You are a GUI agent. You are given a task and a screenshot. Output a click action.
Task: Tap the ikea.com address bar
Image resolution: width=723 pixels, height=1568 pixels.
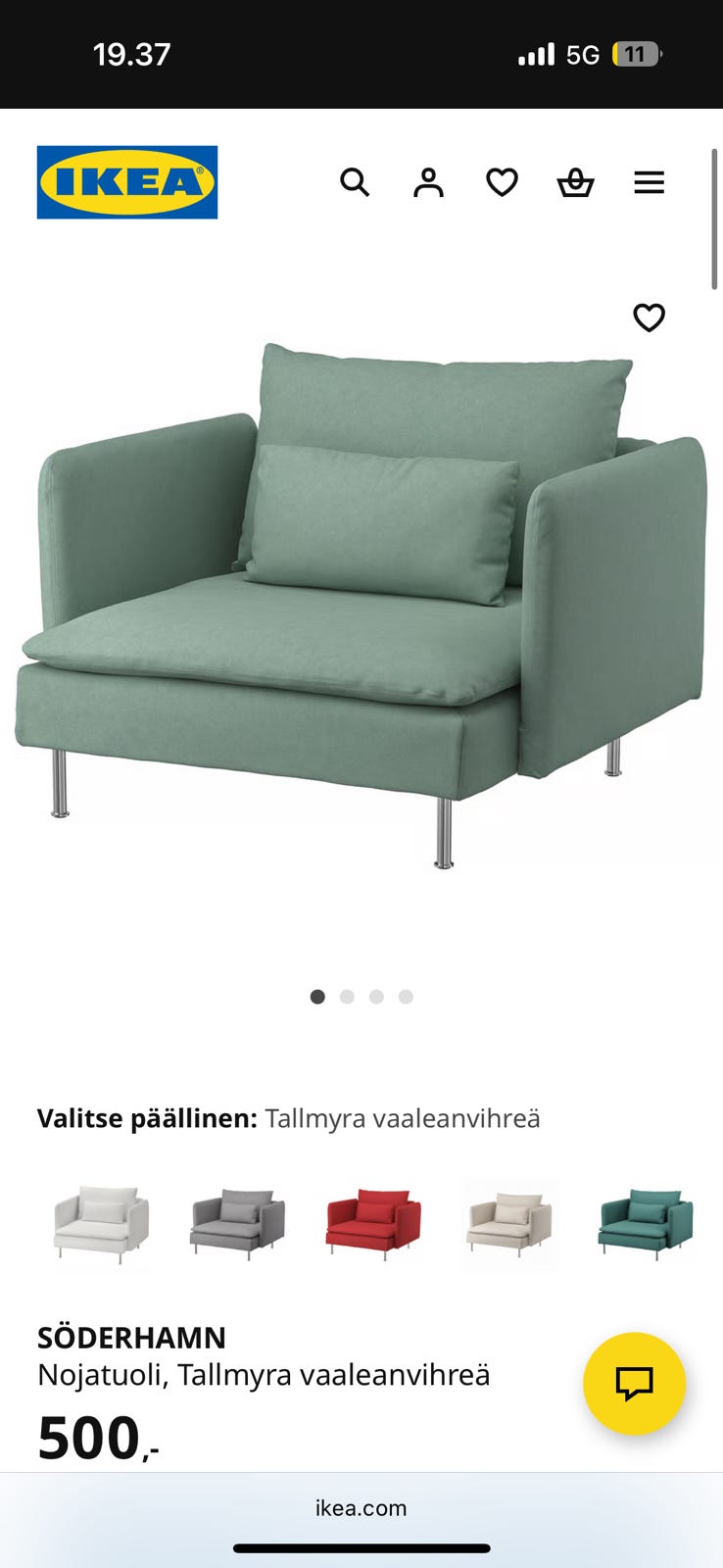361,1508
